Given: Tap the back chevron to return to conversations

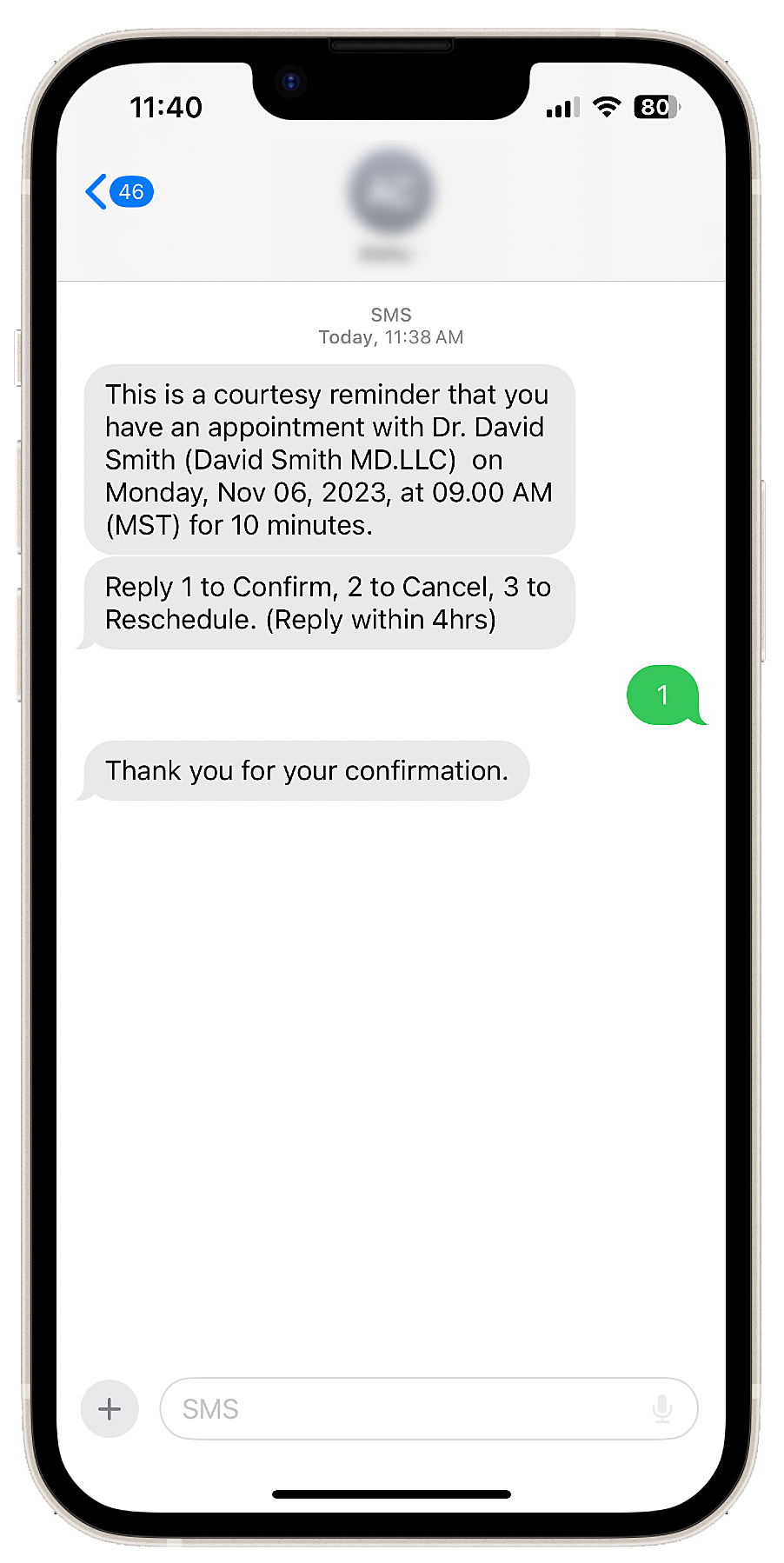Looking at the screenshot, I should pos(94,191).
